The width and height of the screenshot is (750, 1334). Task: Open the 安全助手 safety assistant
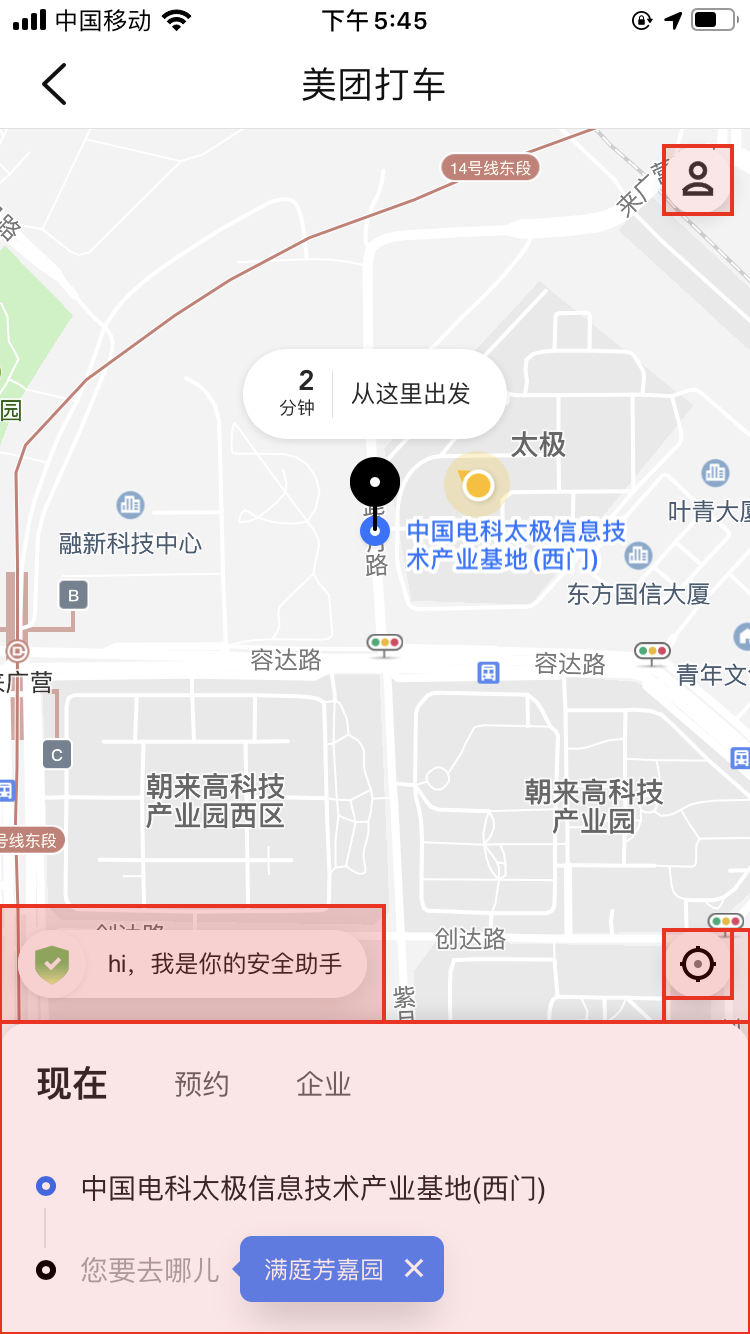[x=193, y=964]
